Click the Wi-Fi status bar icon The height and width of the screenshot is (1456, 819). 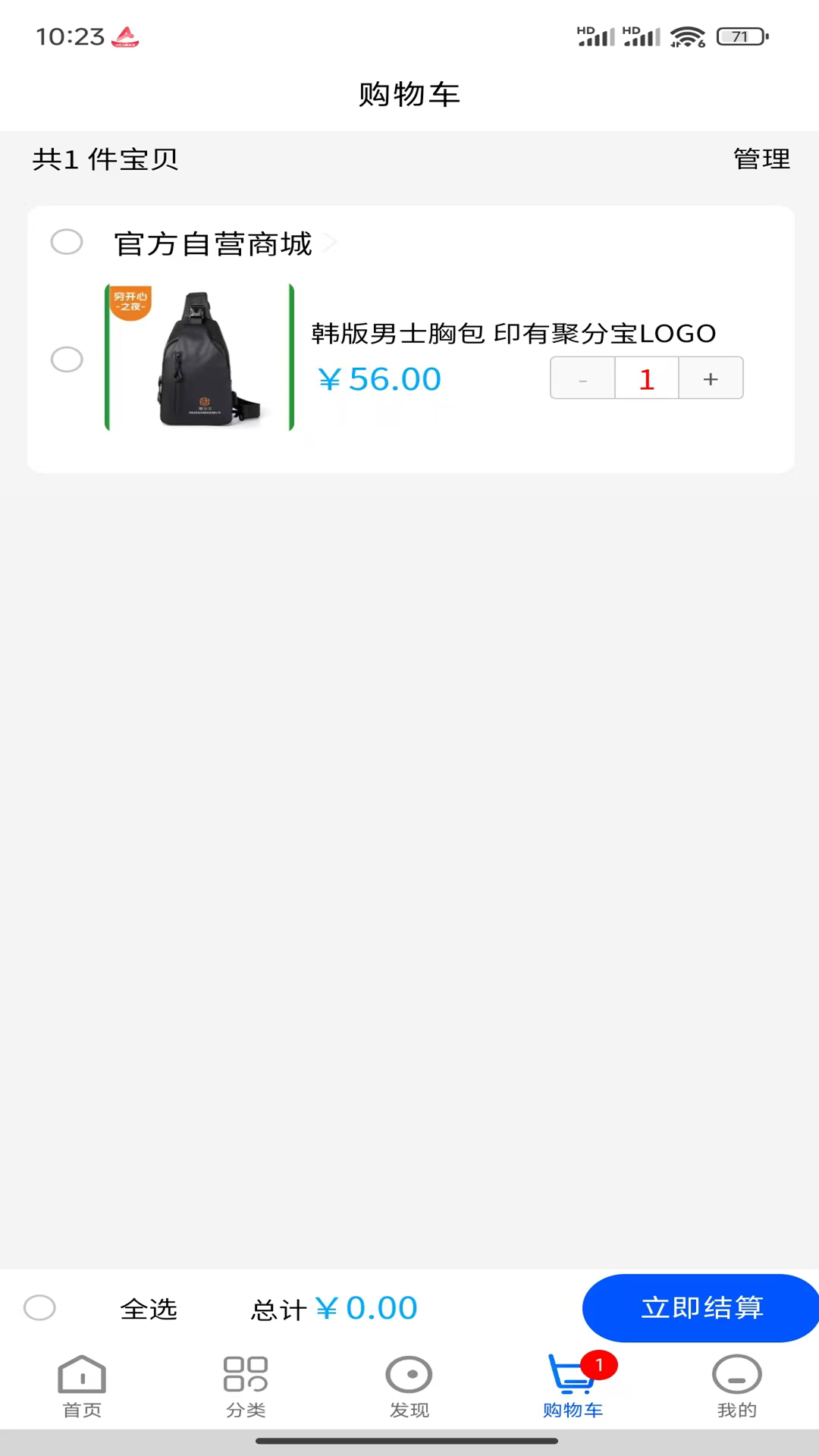(686, 36)
